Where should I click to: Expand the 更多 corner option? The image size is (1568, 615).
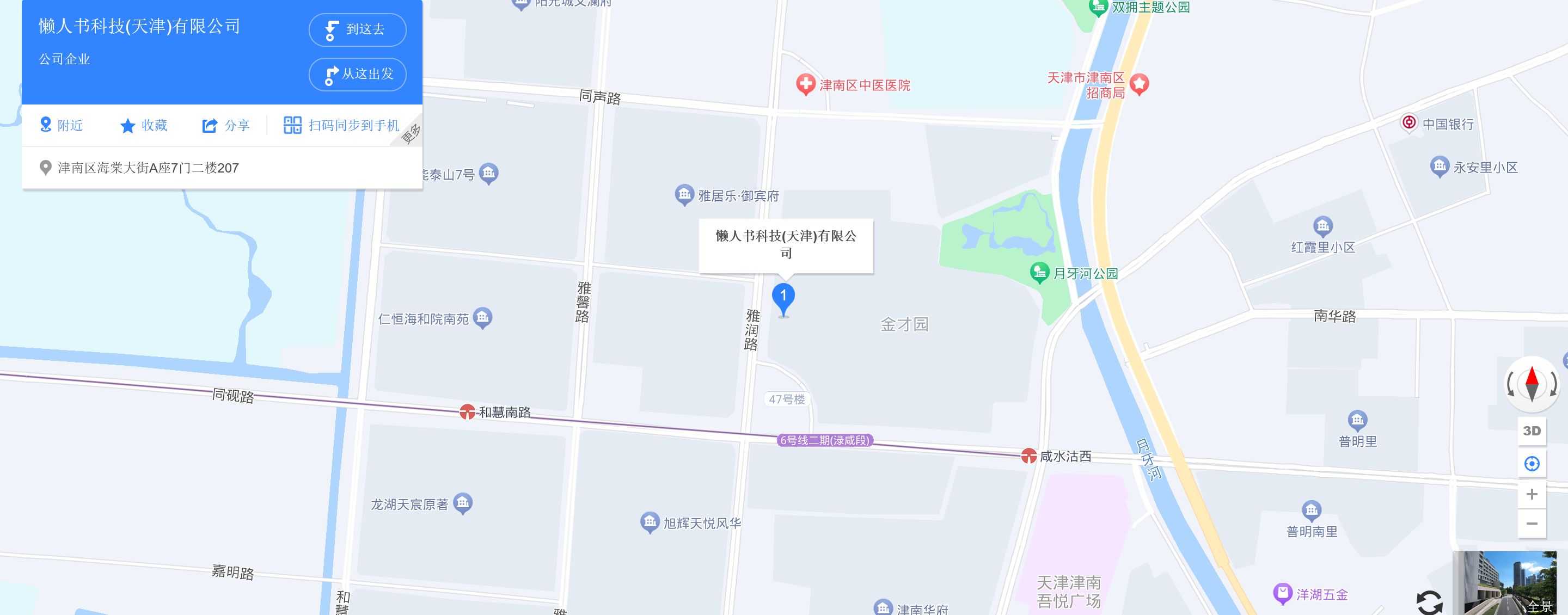[x=412, y=134]
